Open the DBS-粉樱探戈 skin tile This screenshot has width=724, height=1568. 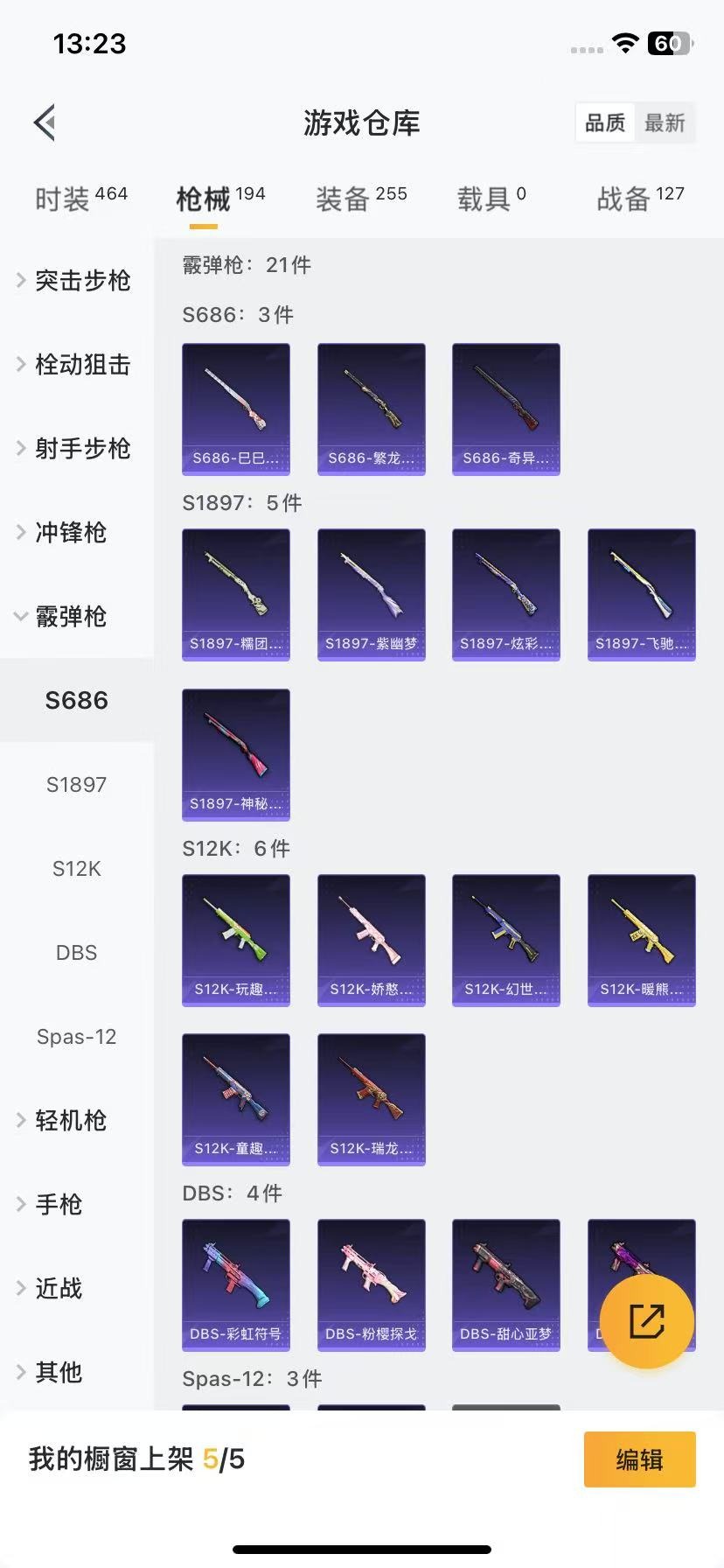(372, 1285)
